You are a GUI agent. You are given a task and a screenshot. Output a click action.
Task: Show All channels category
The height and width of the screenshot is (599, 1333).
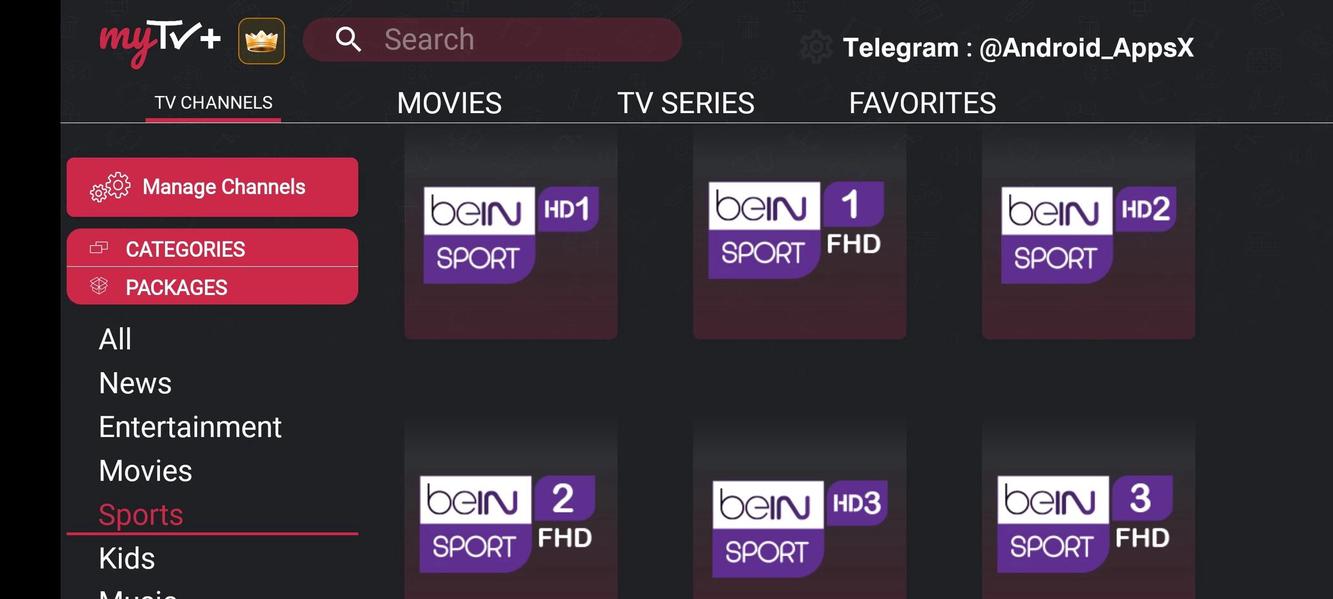(x=115, y=339)
